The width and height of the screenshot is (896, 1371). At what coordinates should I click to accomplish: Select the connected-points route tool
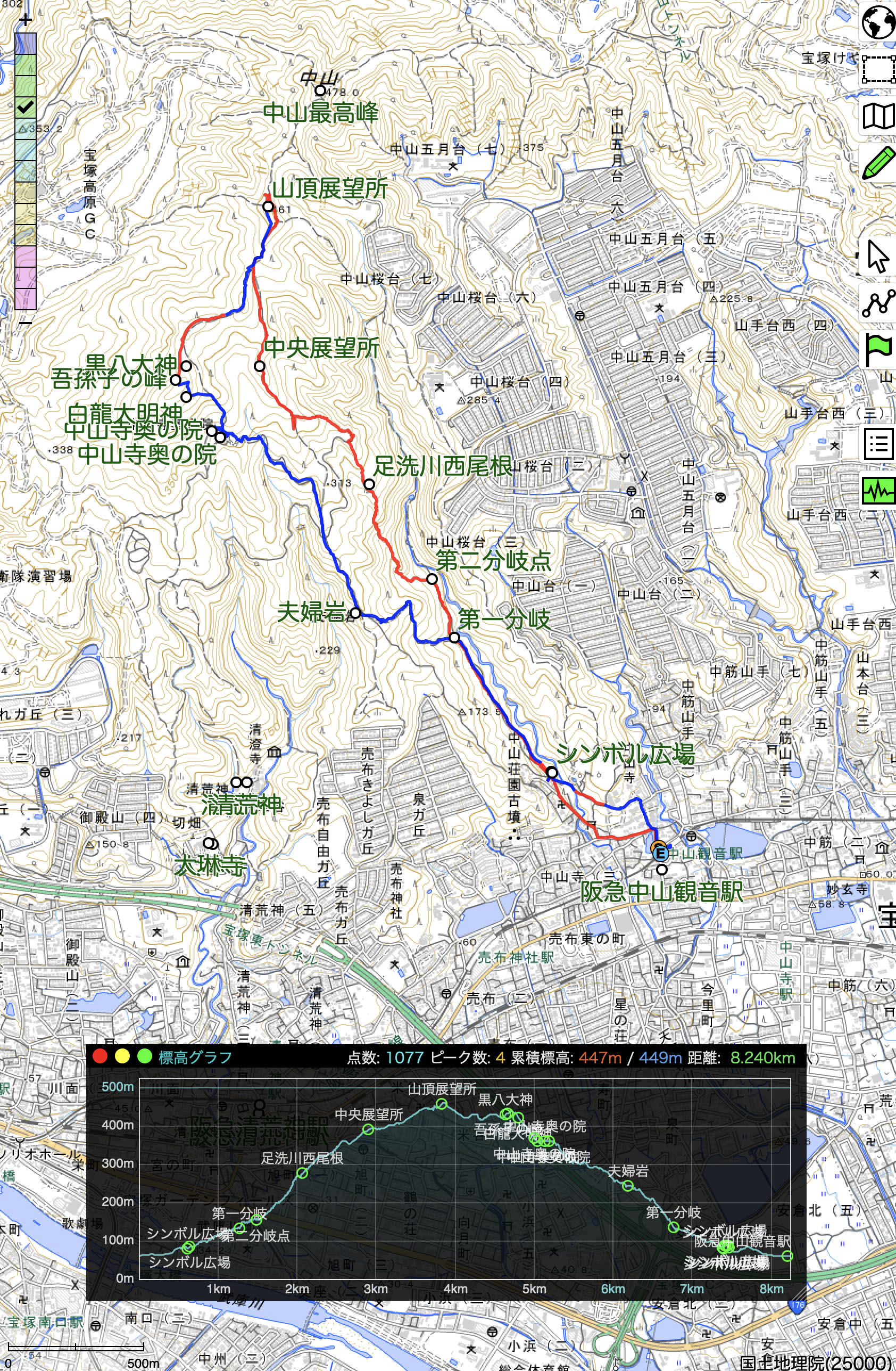(878, 303)
